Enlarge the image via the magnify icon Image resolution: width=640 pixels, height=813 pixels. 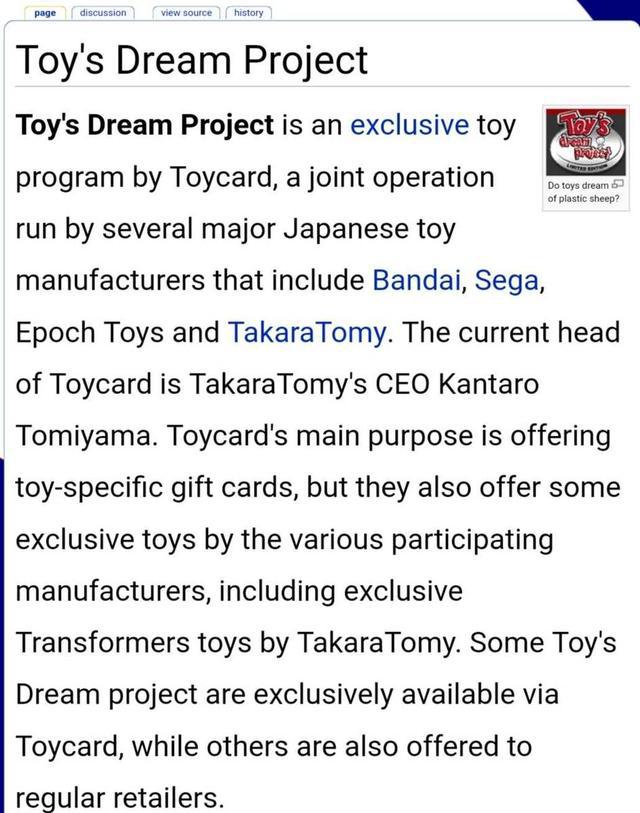tap(618, 185)
